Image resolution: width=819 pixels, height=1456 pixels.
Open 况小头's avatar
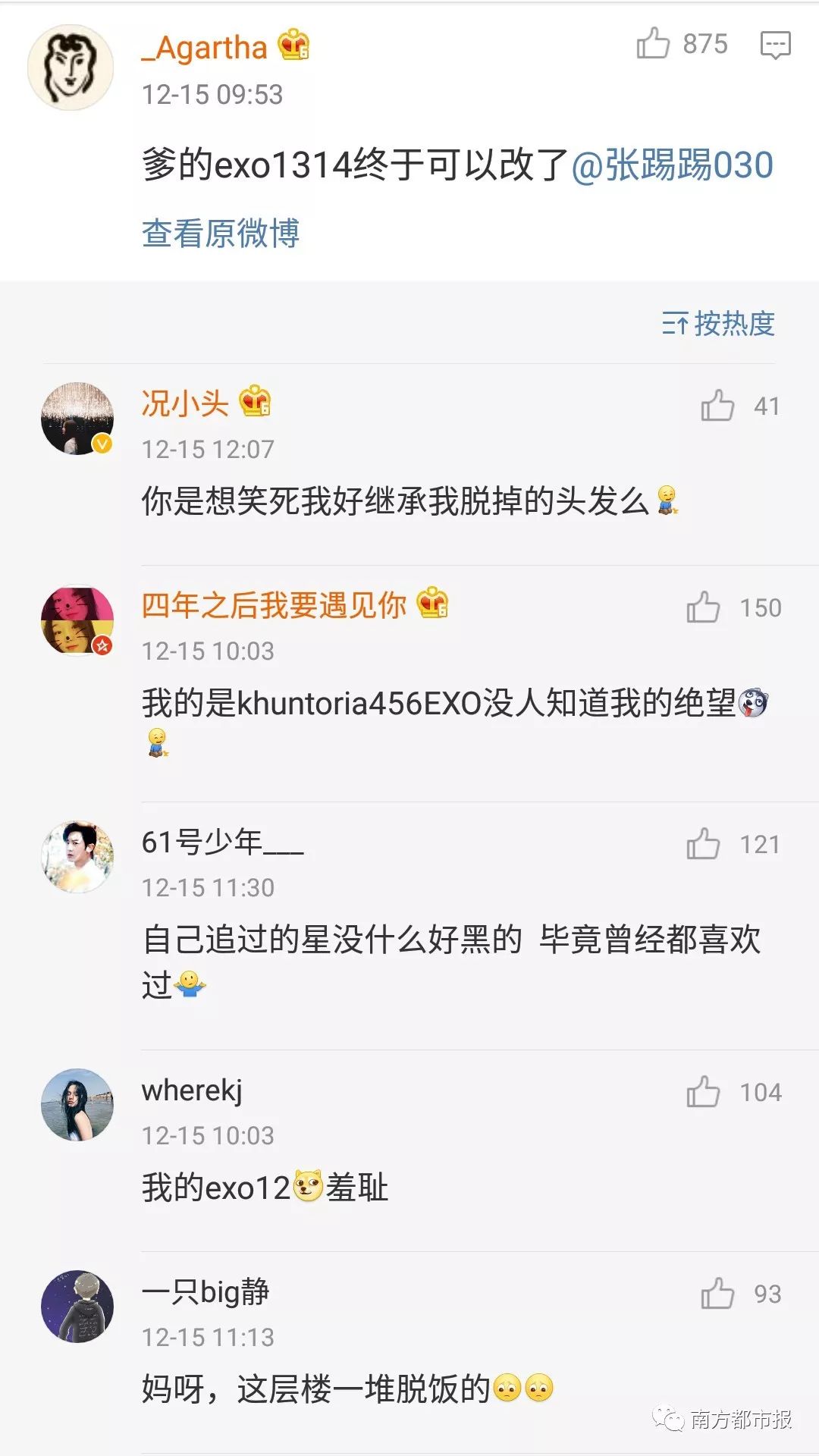[77, 419]
